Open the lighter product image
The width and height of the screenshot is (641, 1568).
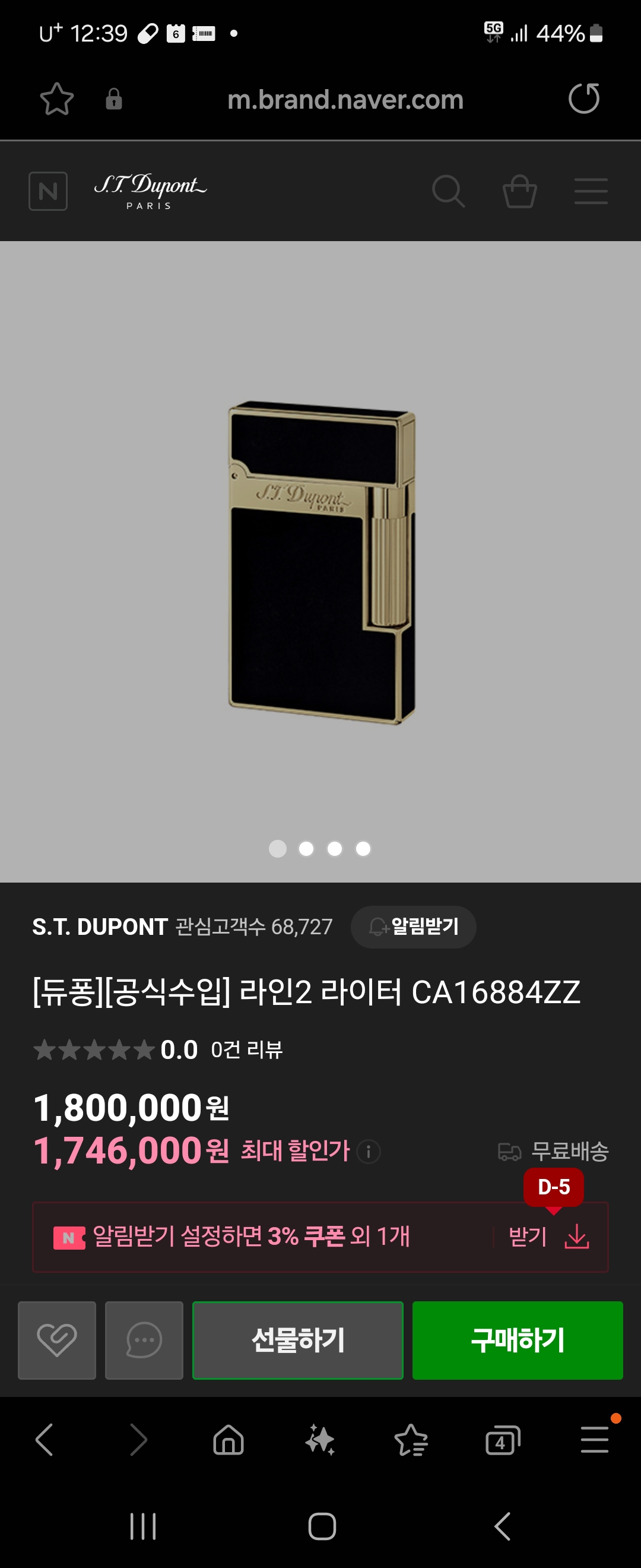point(321,561)
